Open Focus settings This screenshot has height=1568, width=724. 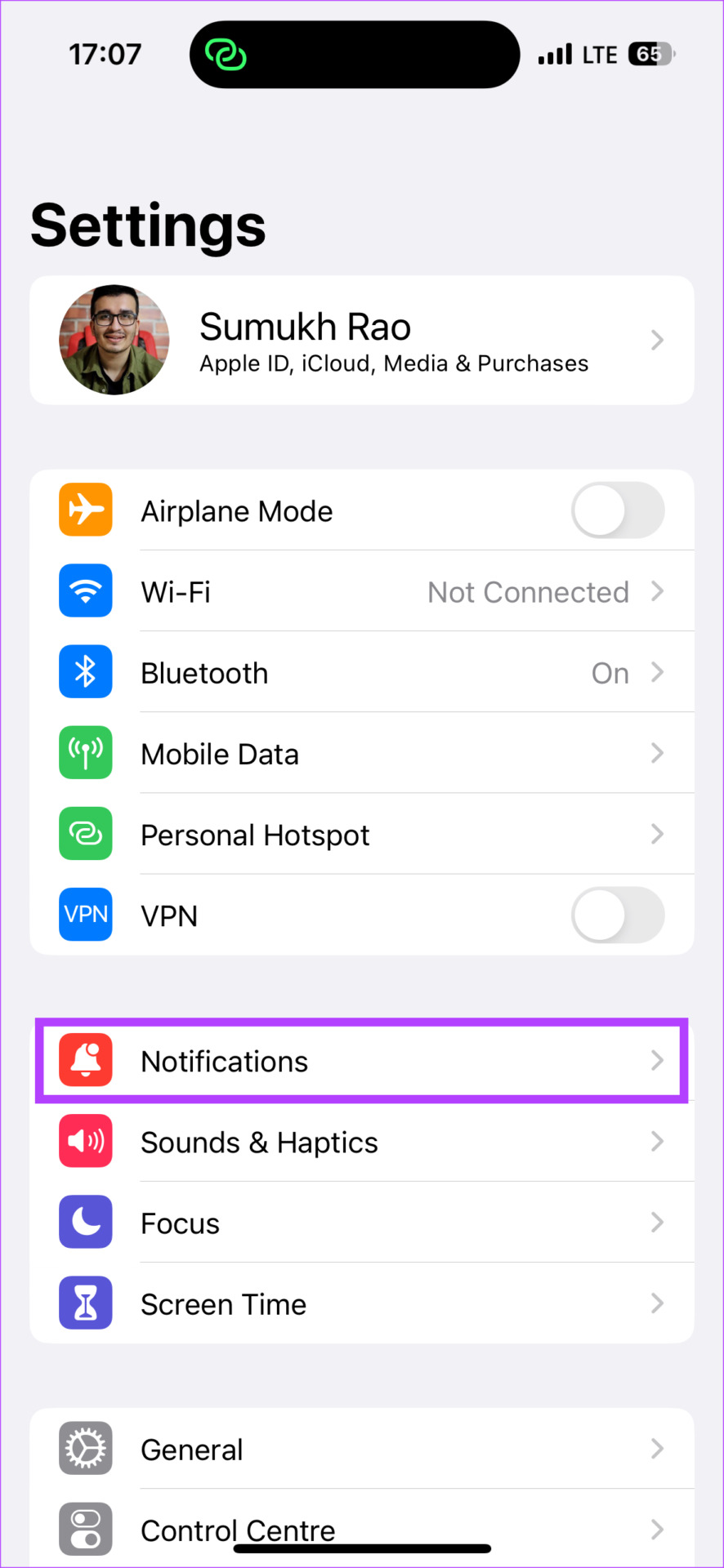click(362, 1223)
